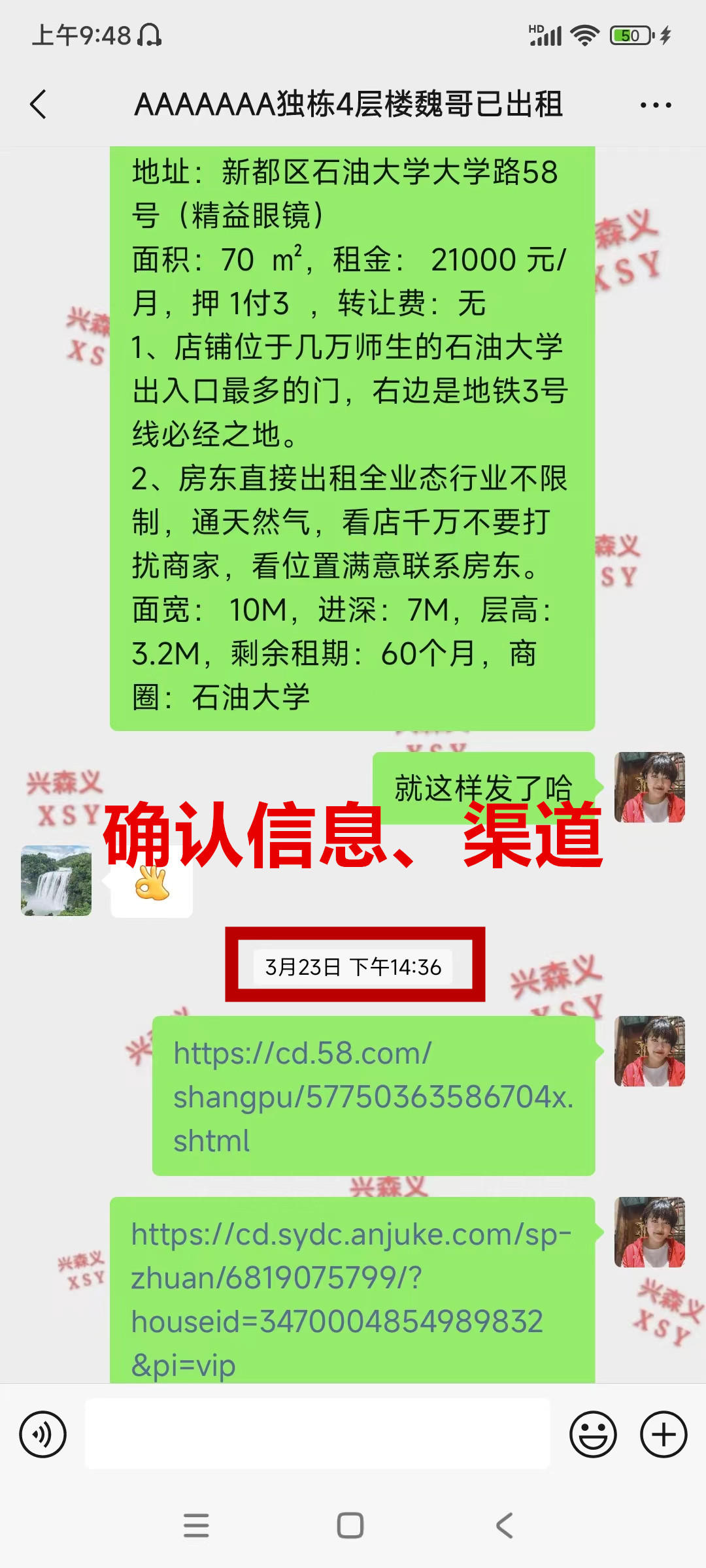
Task: Go to the system home screen
Action: [350, 1526]
